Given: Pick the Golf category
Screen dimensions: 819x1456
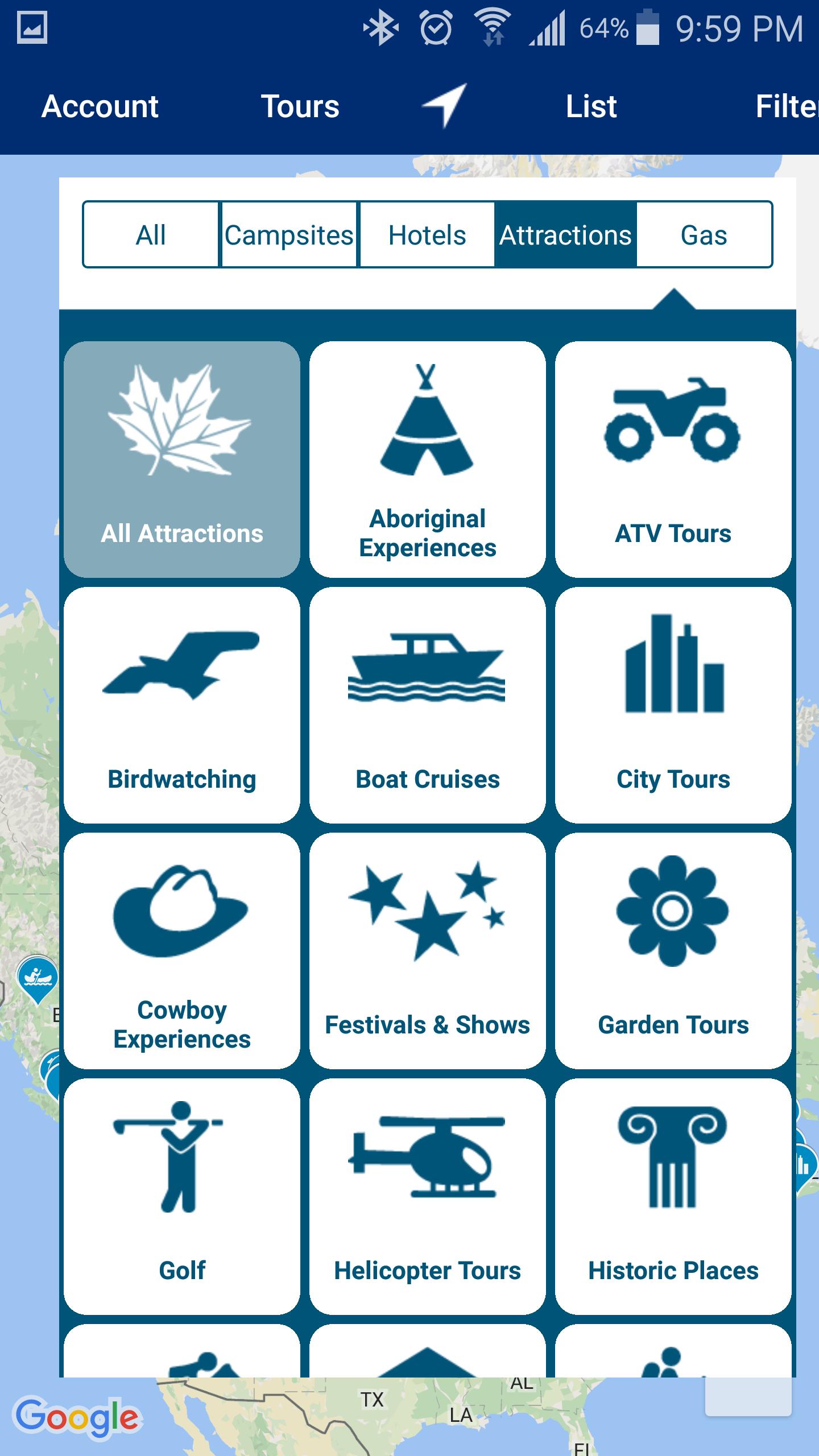Looking at the screenshot, I should (x=182, y=1197).
